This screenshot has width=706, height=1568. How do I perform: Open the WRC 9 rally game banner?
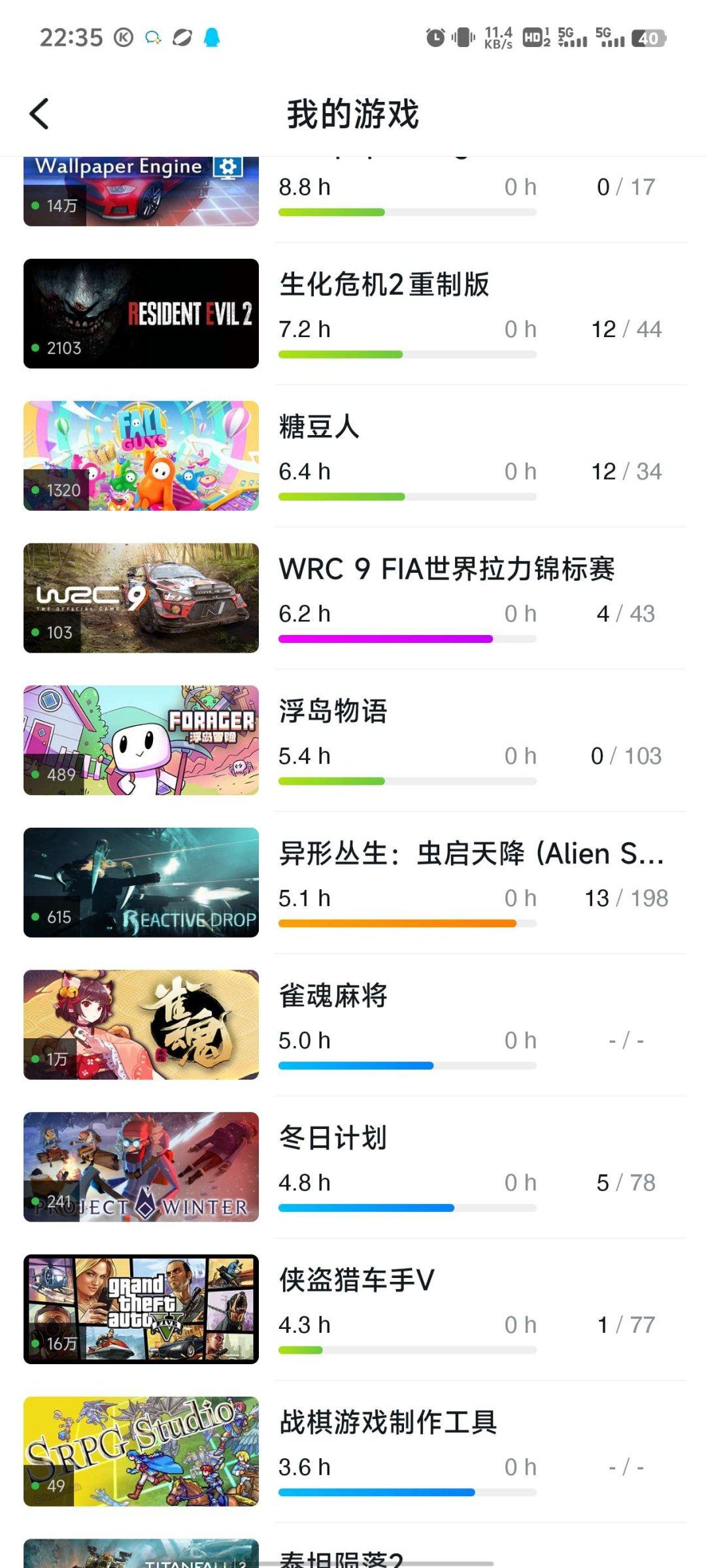pos(141,598)
